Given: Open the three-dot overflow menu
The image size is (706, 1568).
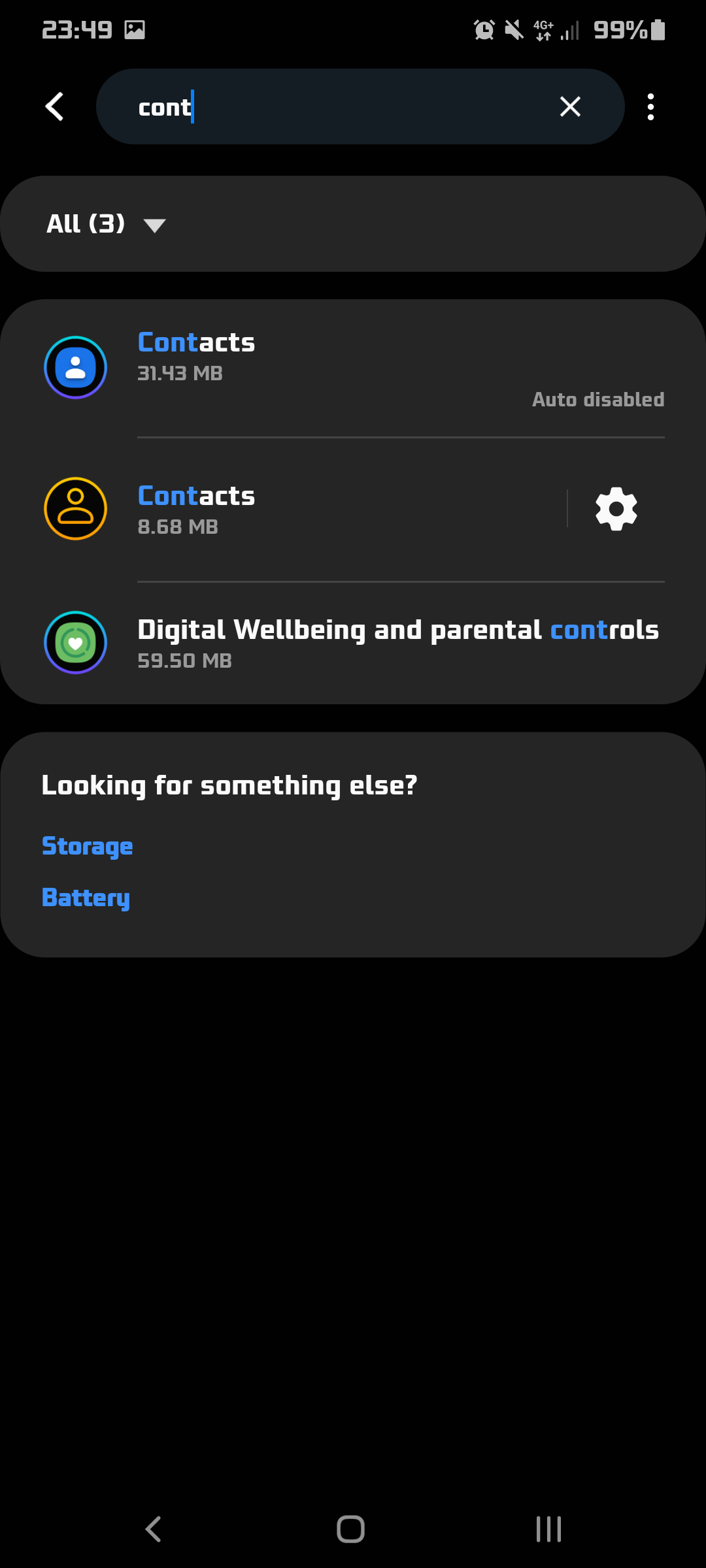Looking at the screenshot, I should 650,106.
